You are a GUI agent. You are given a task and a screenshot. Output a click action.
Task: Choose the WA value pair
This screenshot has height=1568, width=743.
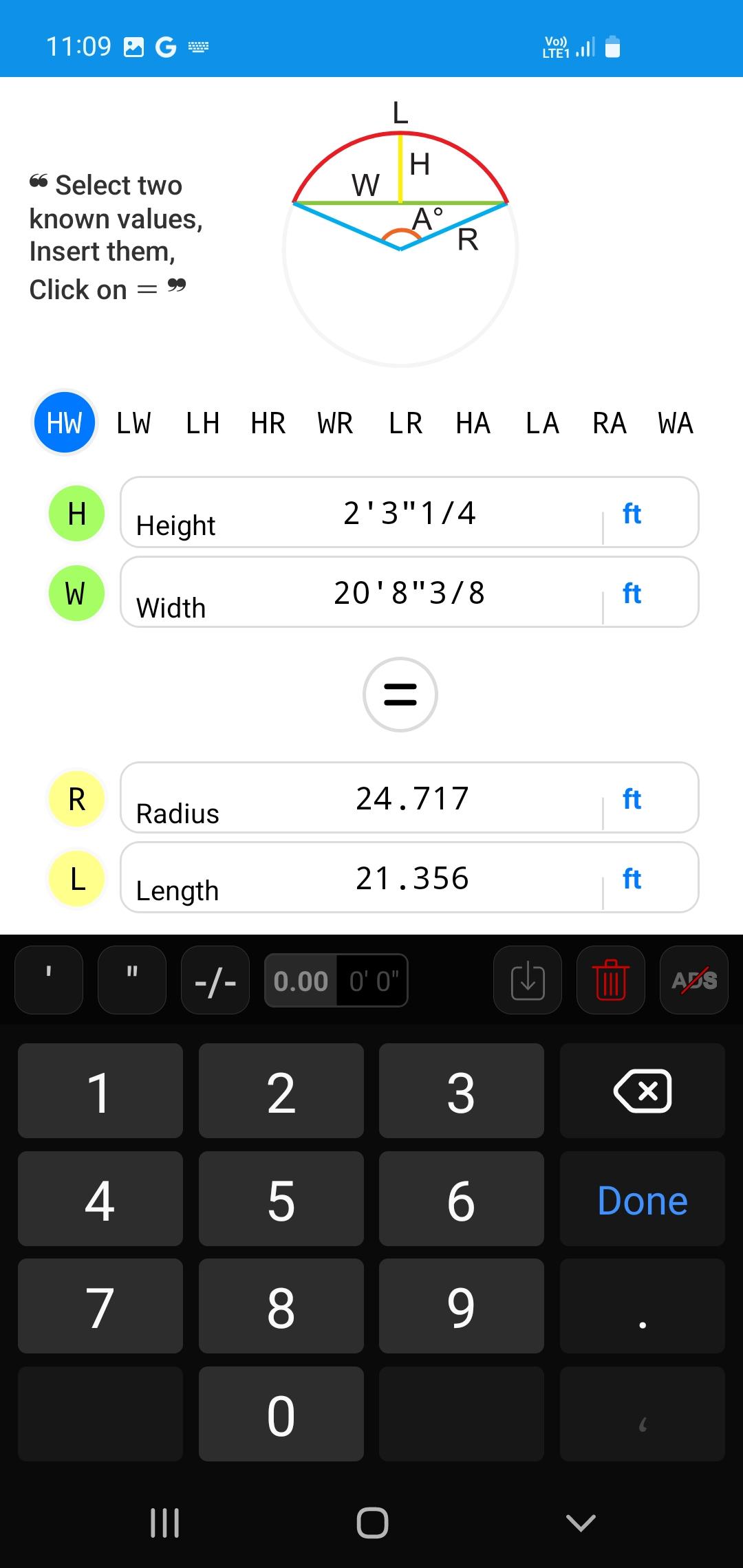click(x=676, y=423)
